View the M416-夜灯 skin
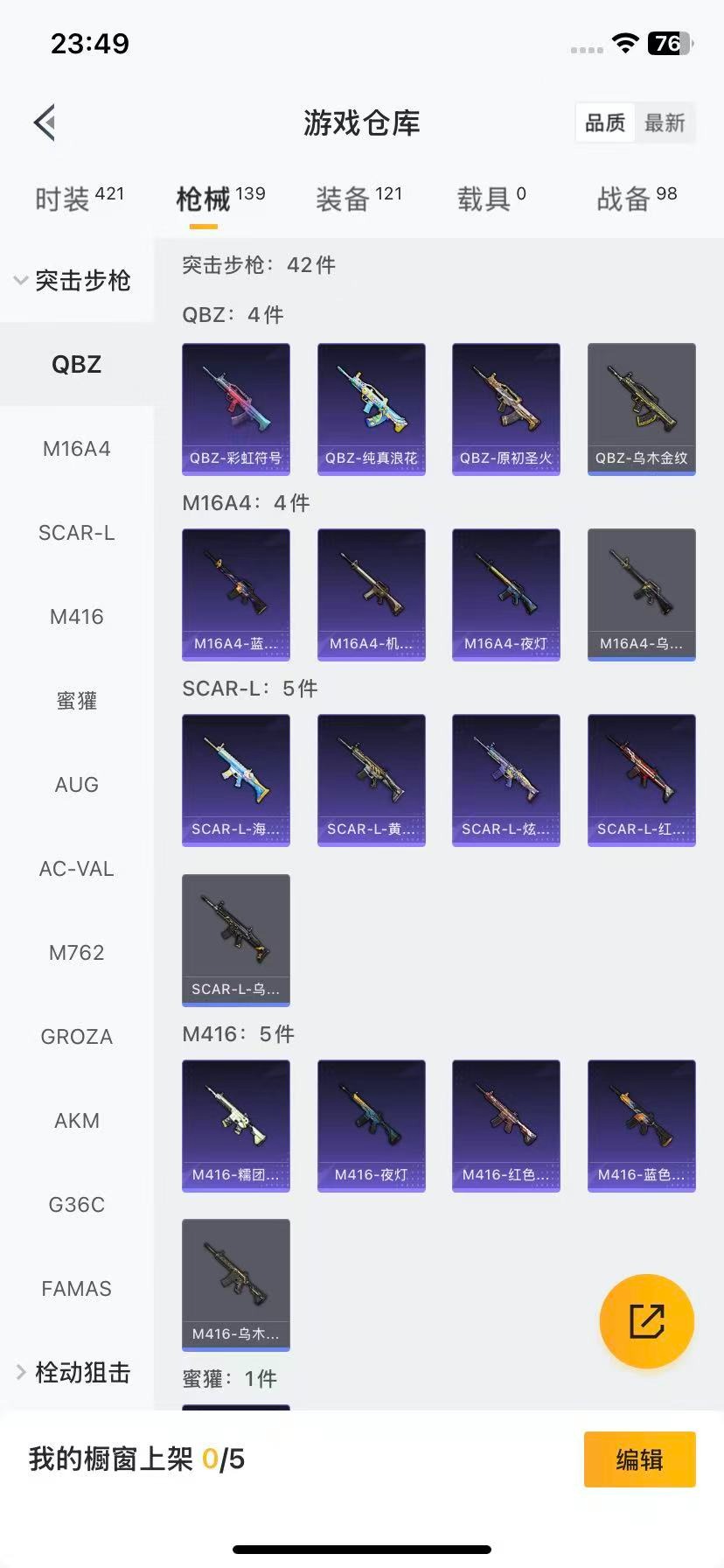 point(371,1126)
